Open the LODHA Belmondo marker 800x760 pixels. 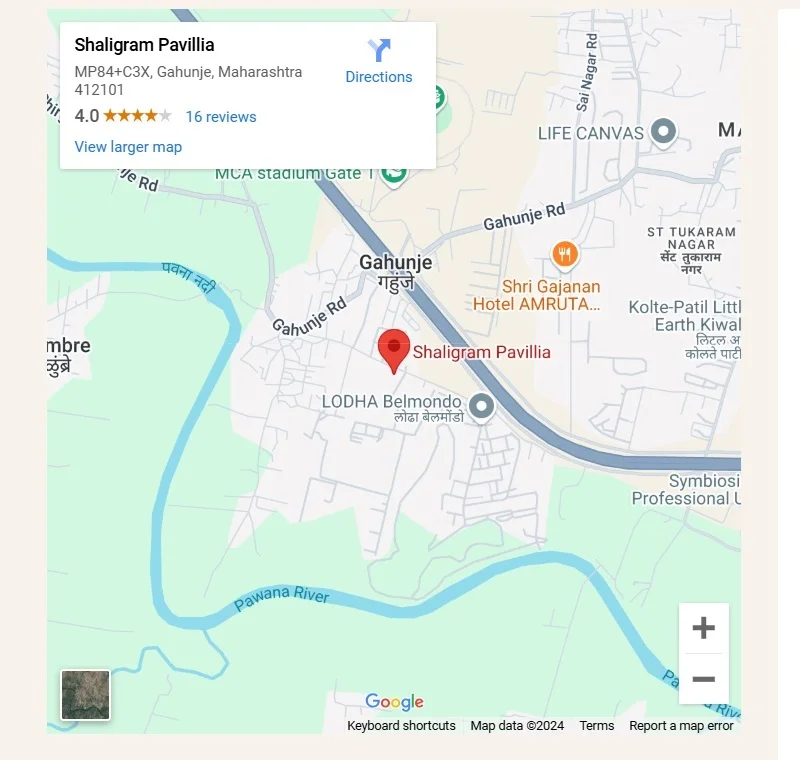coord(482,406)
